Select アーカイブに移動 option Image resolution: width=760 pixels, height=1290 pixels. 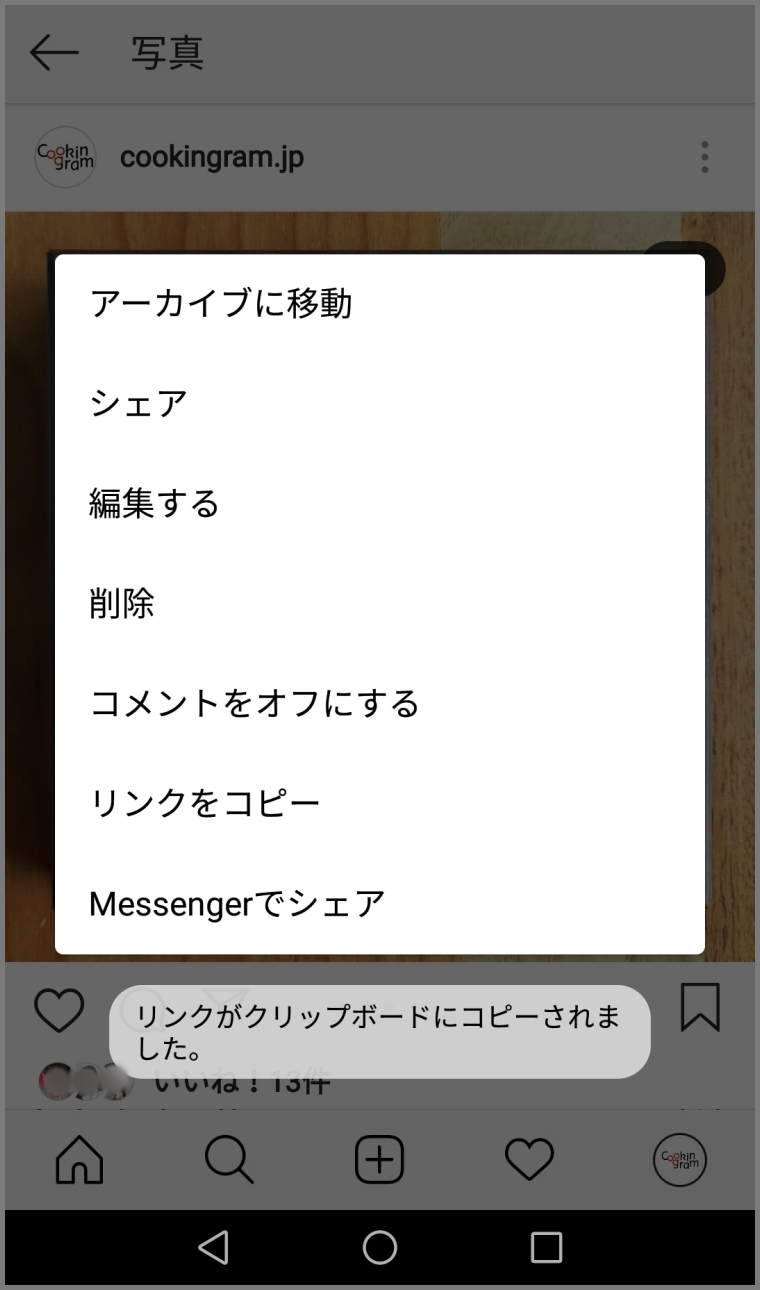[221, 303]
